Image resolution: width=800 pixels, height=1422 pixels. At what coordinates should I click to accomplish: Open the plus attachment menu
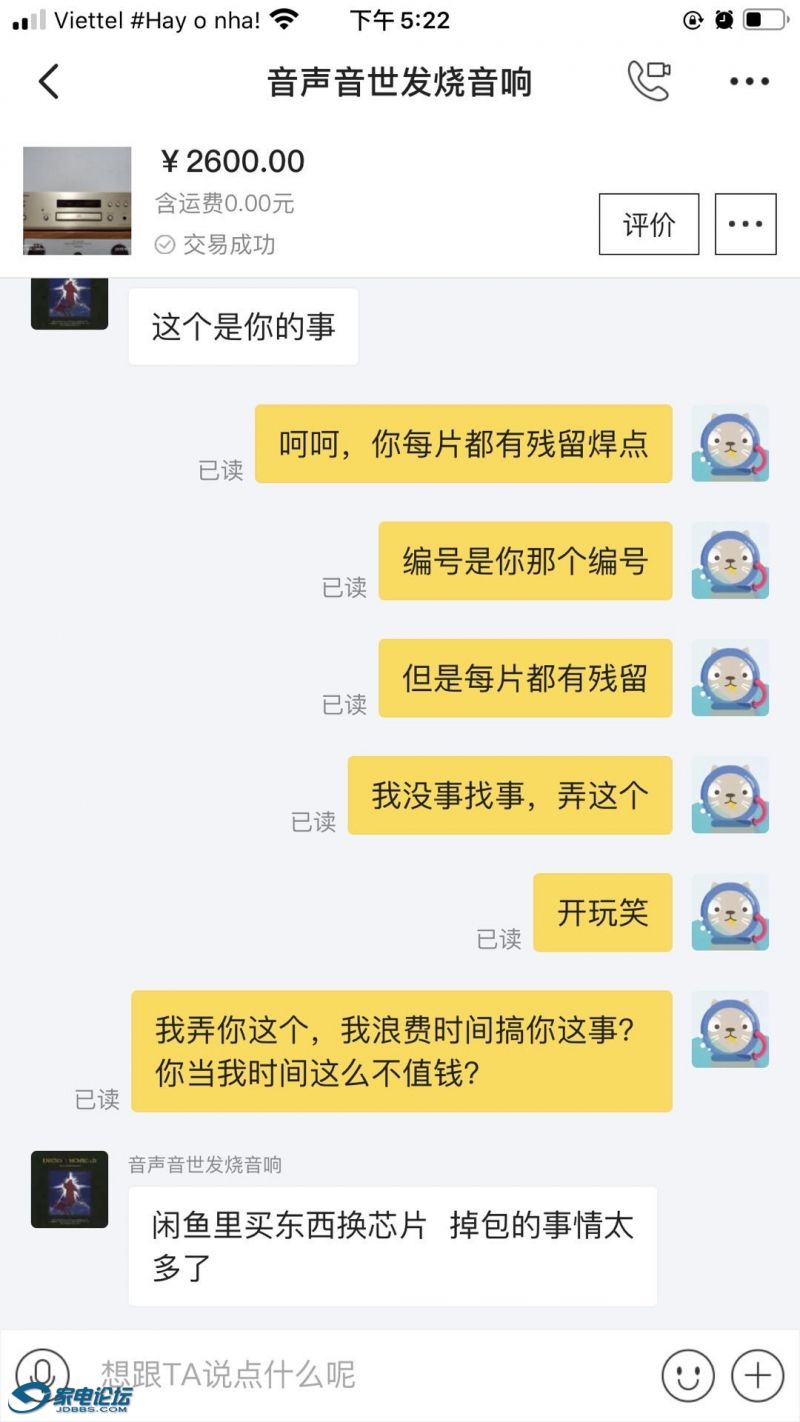tap(757, 1375)
